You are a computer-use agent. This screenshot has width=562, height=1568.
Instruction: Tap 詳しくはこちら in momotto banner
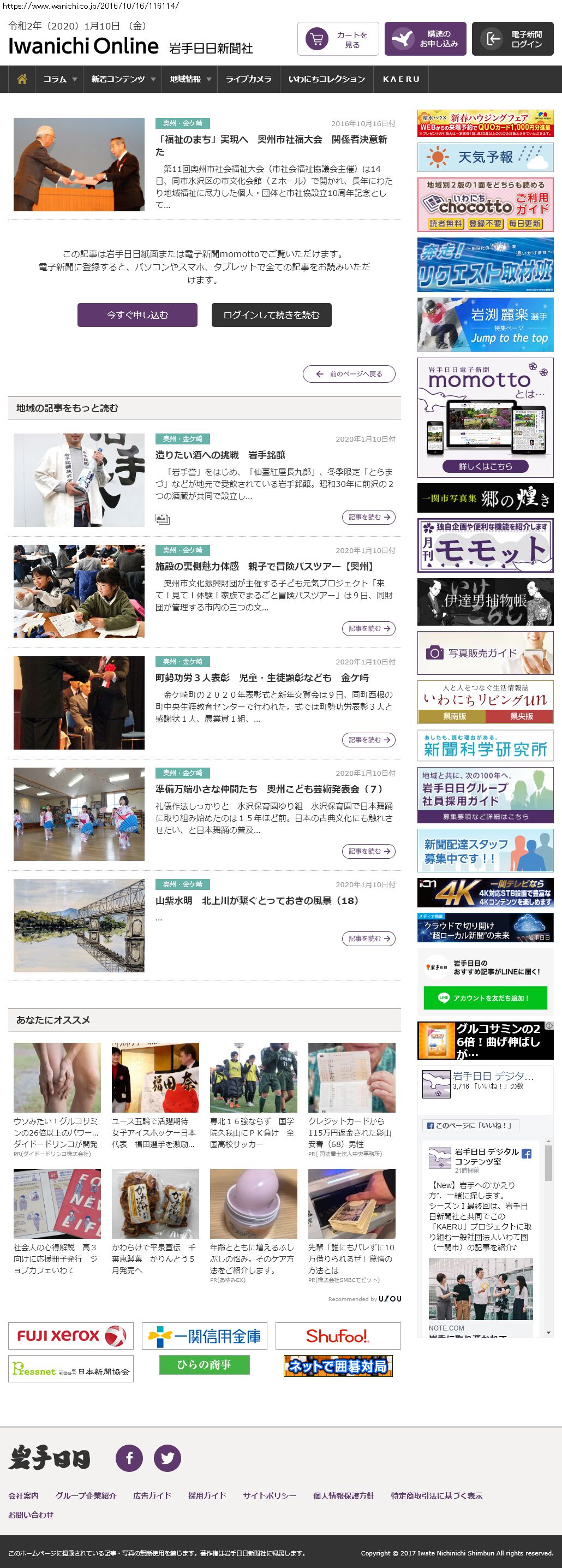point(485,466)
